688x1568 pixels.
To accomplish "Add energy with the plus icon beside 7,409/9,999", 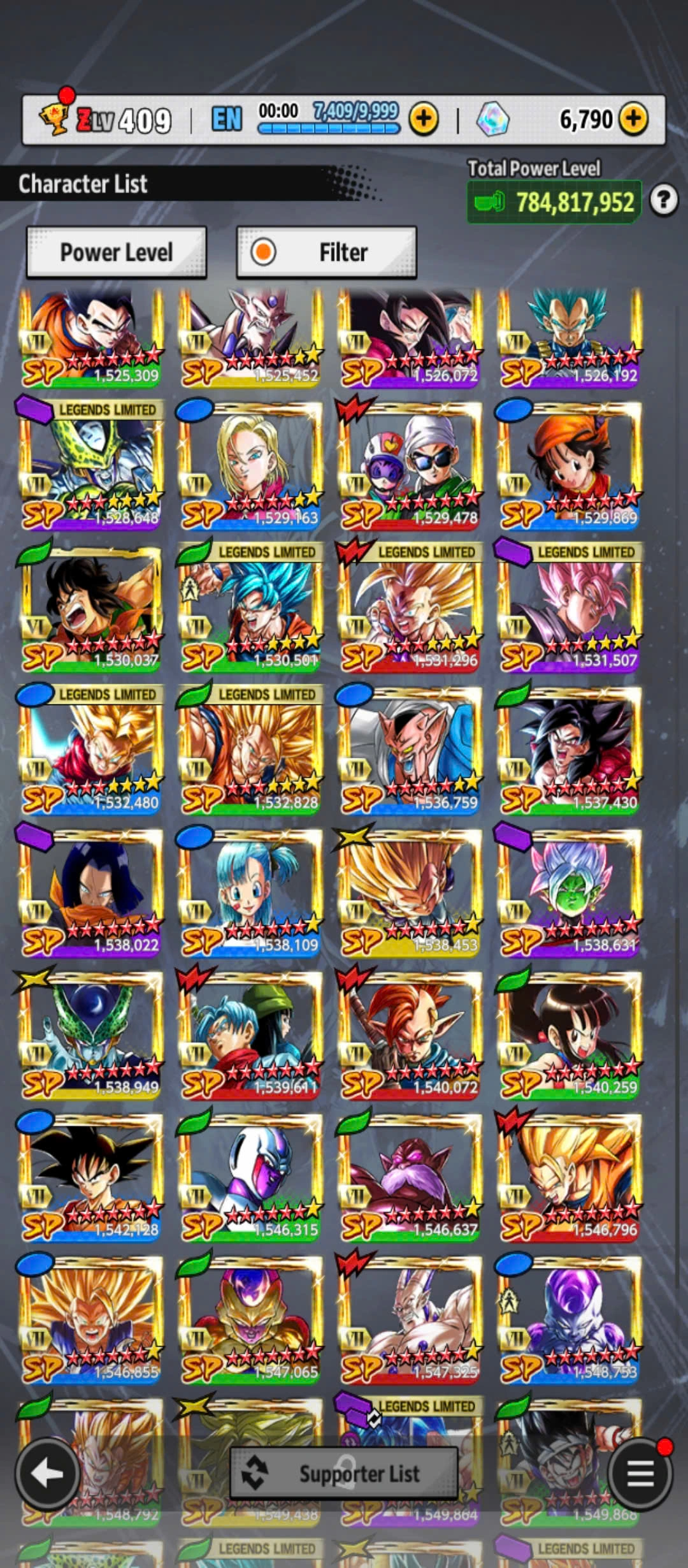I will click(x=424, y=119).
